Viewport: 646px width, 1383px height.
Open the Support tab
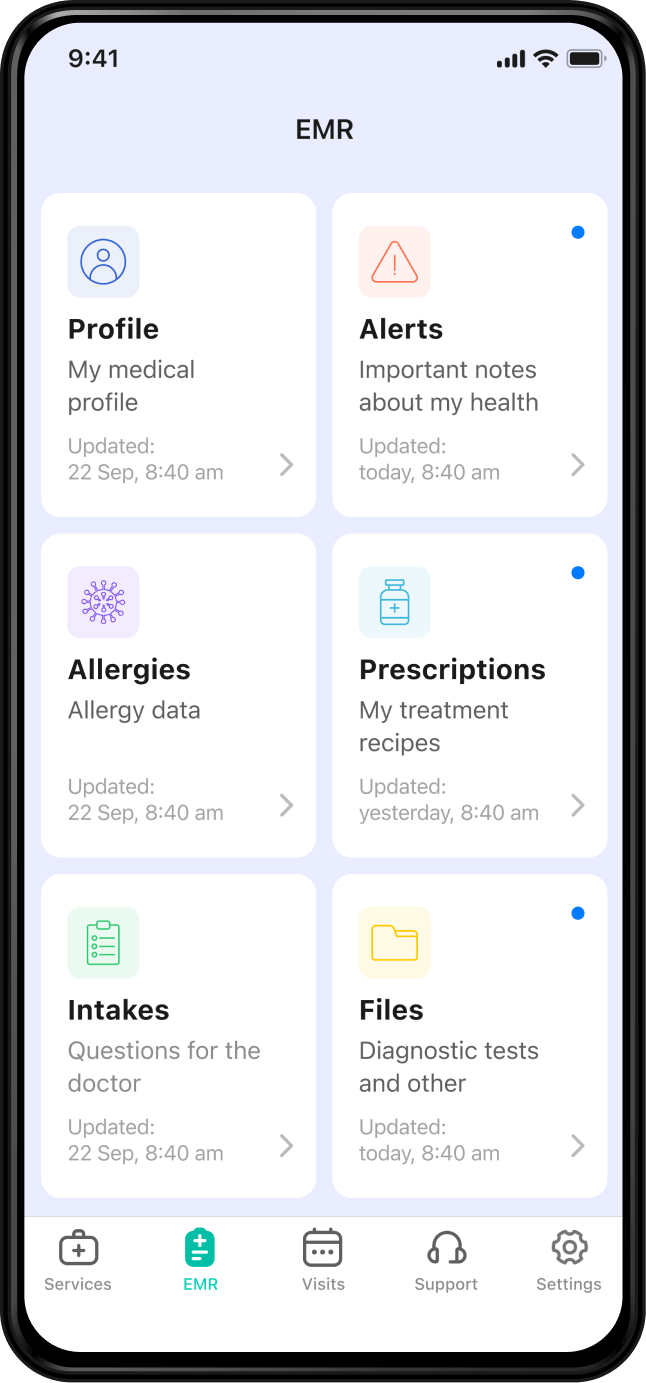coord(446,1260)
